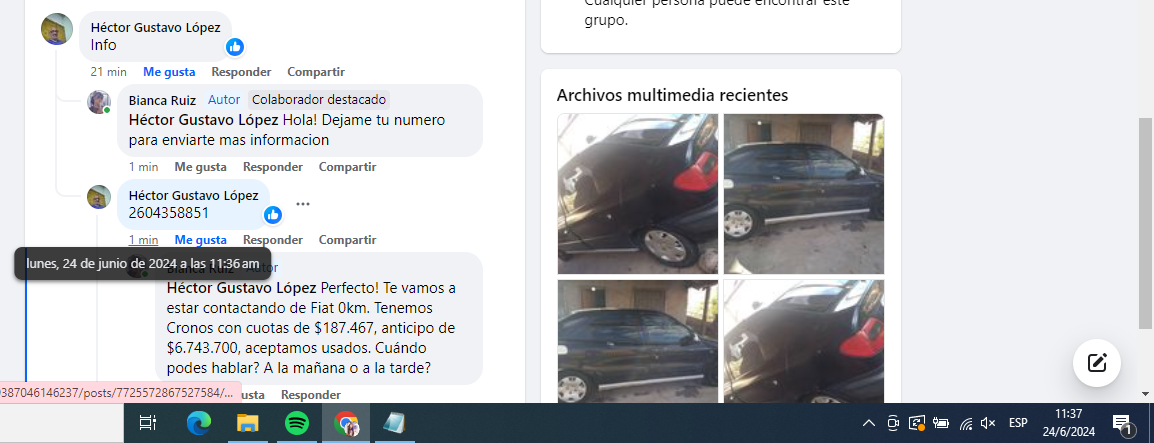Open the 1 min timestamp under the 2604358851 comment

click(143, 240)
